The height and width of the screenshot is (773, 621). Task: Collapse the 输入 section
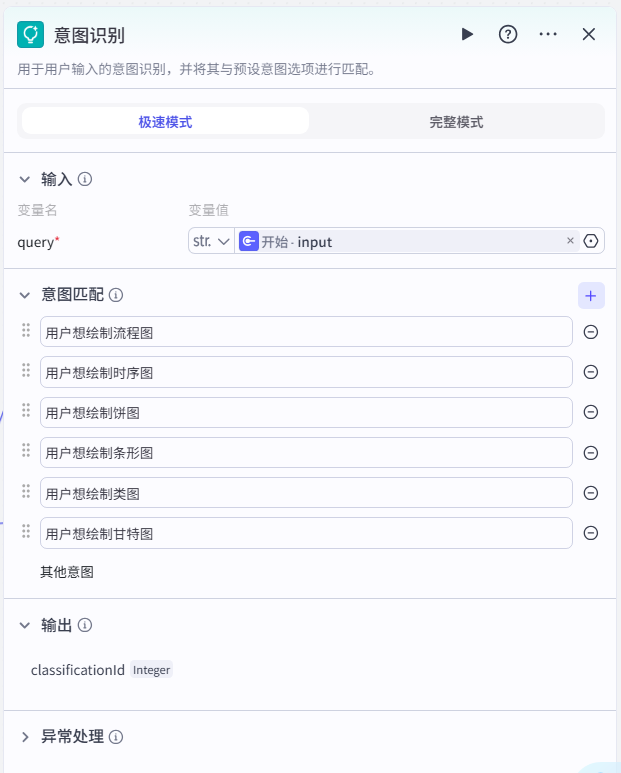click(25, 179)
